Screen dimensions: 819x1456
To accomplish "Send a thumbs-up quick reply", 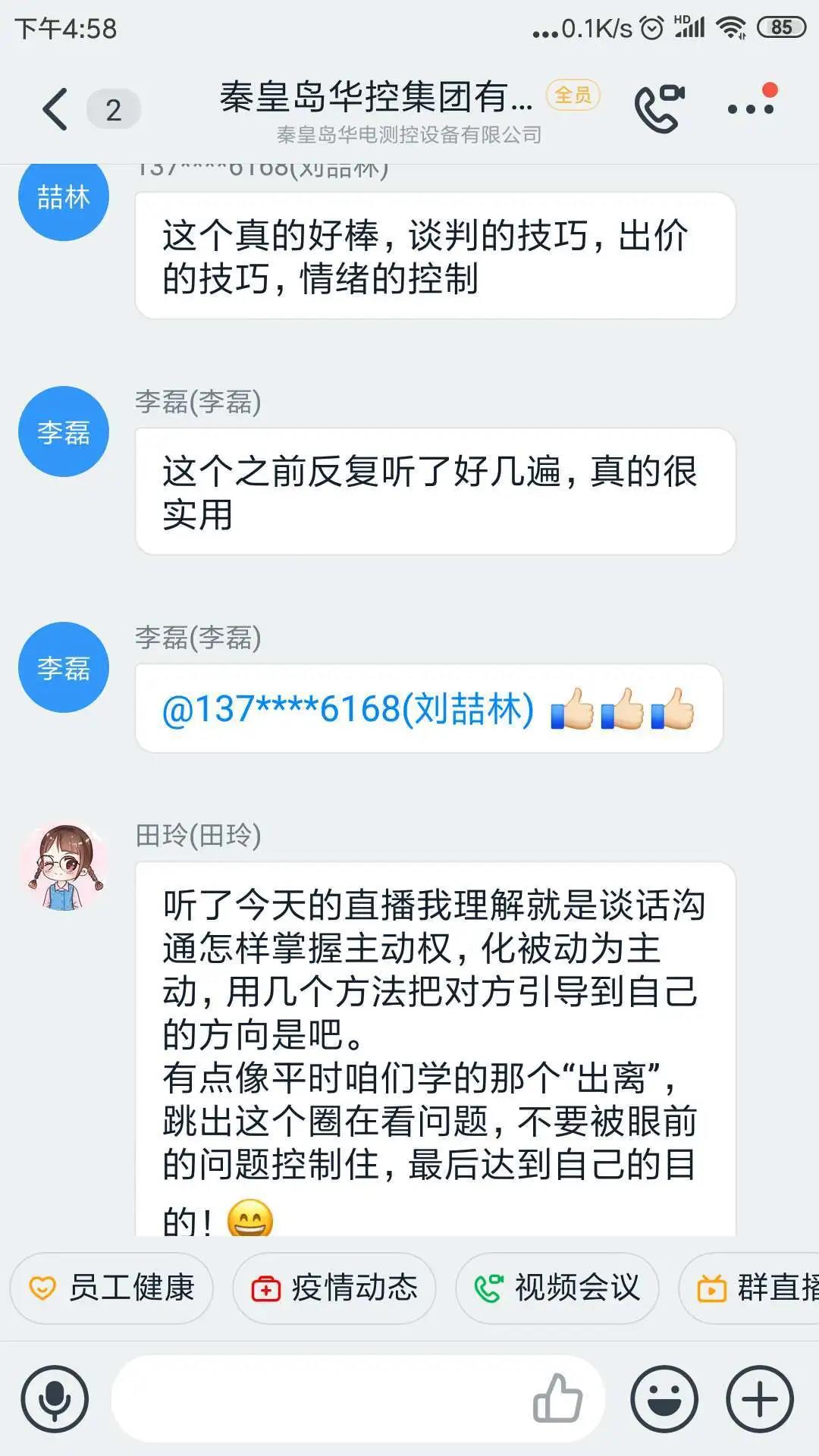I will pyautogui.click(x=557, y=1399).
